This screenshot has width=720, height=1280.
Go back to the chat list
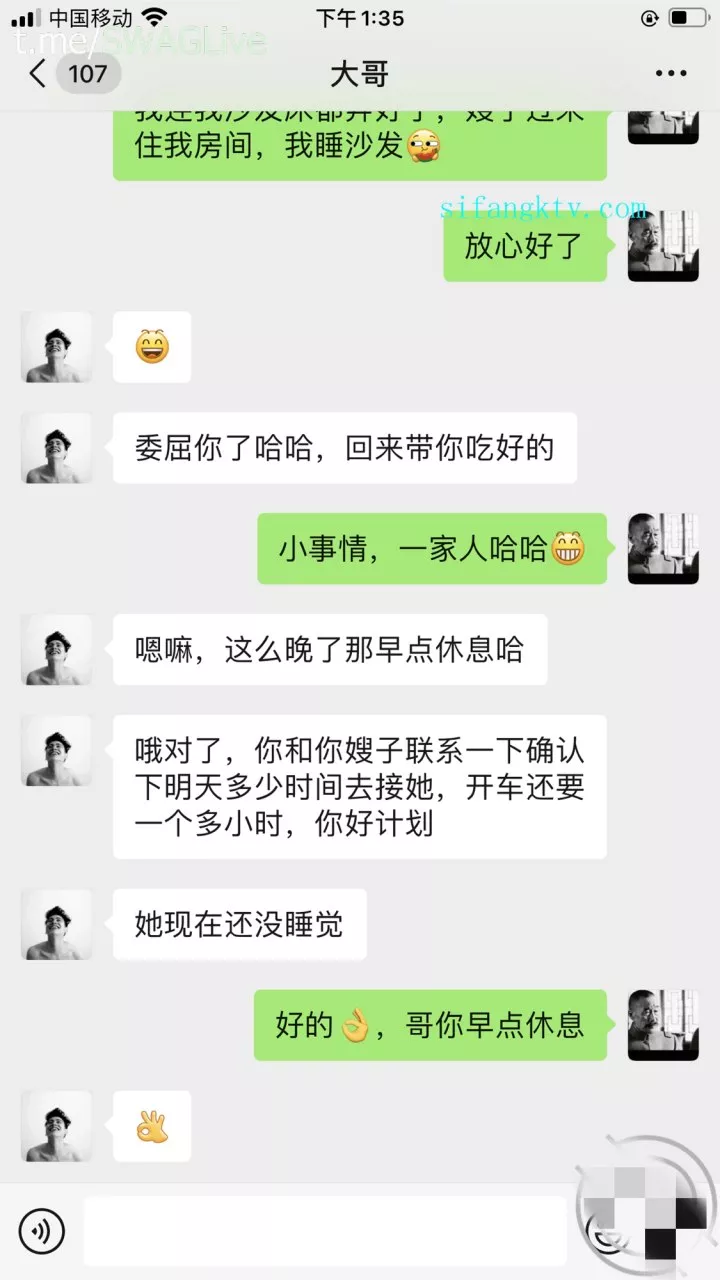(x=38, y=74)
